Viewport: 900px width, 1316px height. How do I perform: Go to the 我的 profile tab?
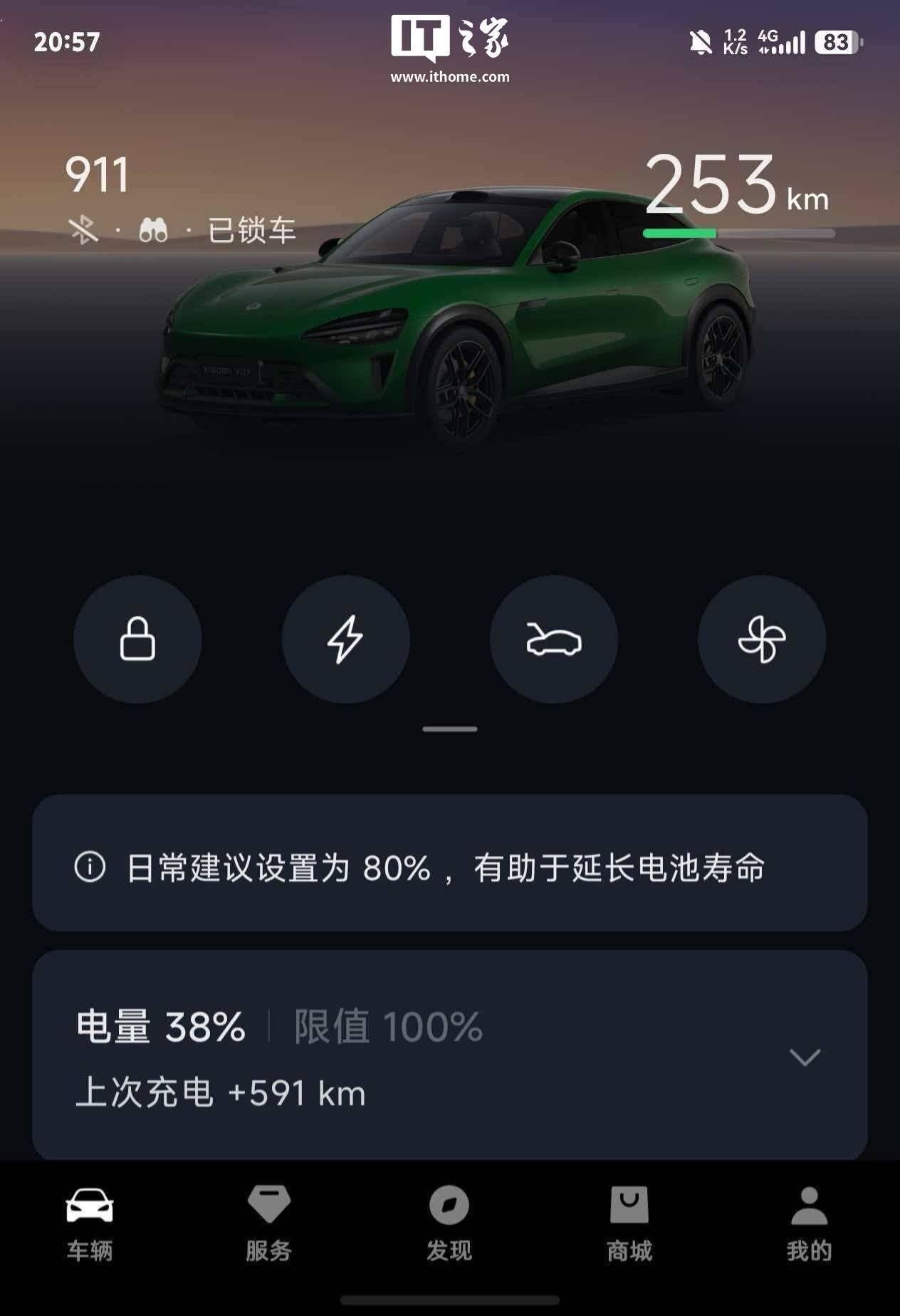pyautogui.click(x=810, y=1223)
